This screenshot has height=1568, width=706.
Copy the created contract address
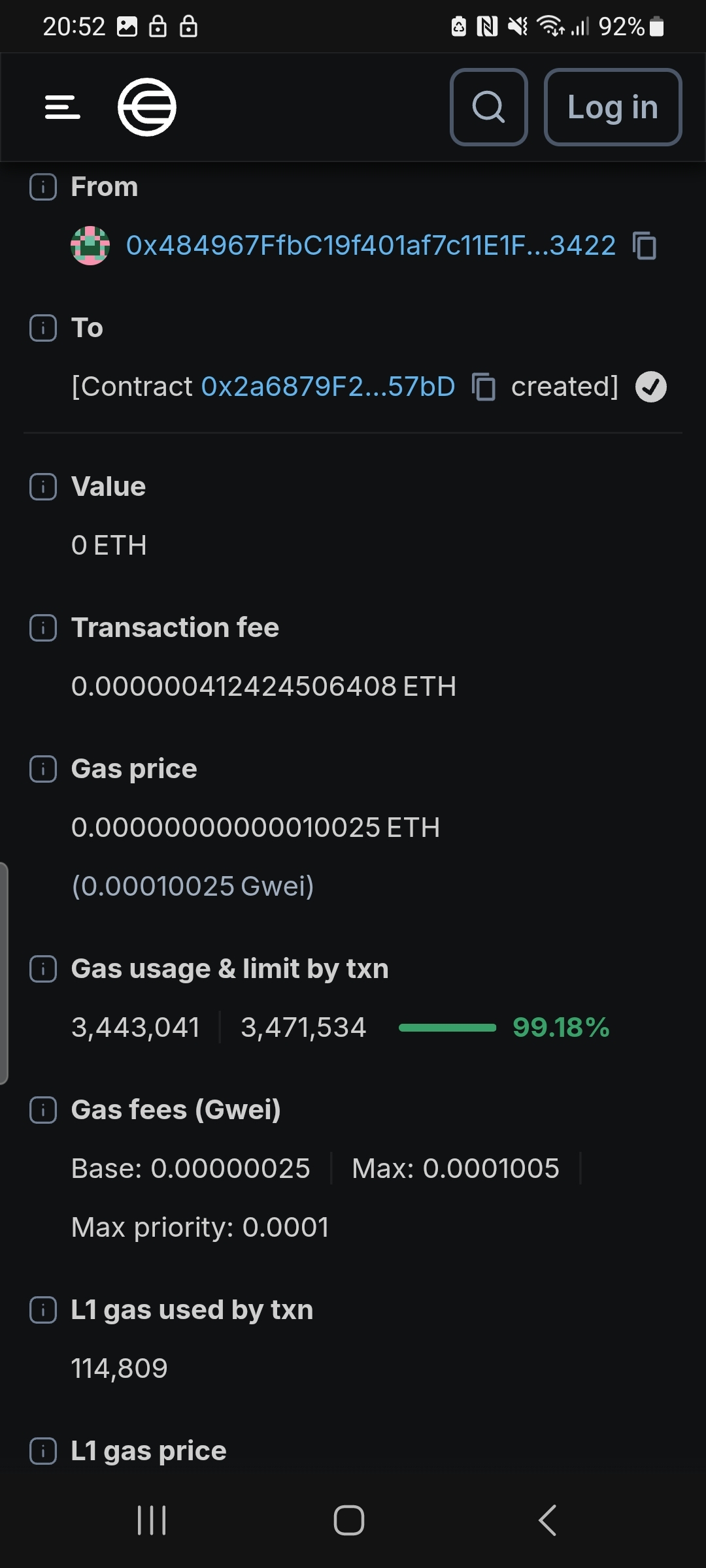pyautogui.click(x=484, y=387)
